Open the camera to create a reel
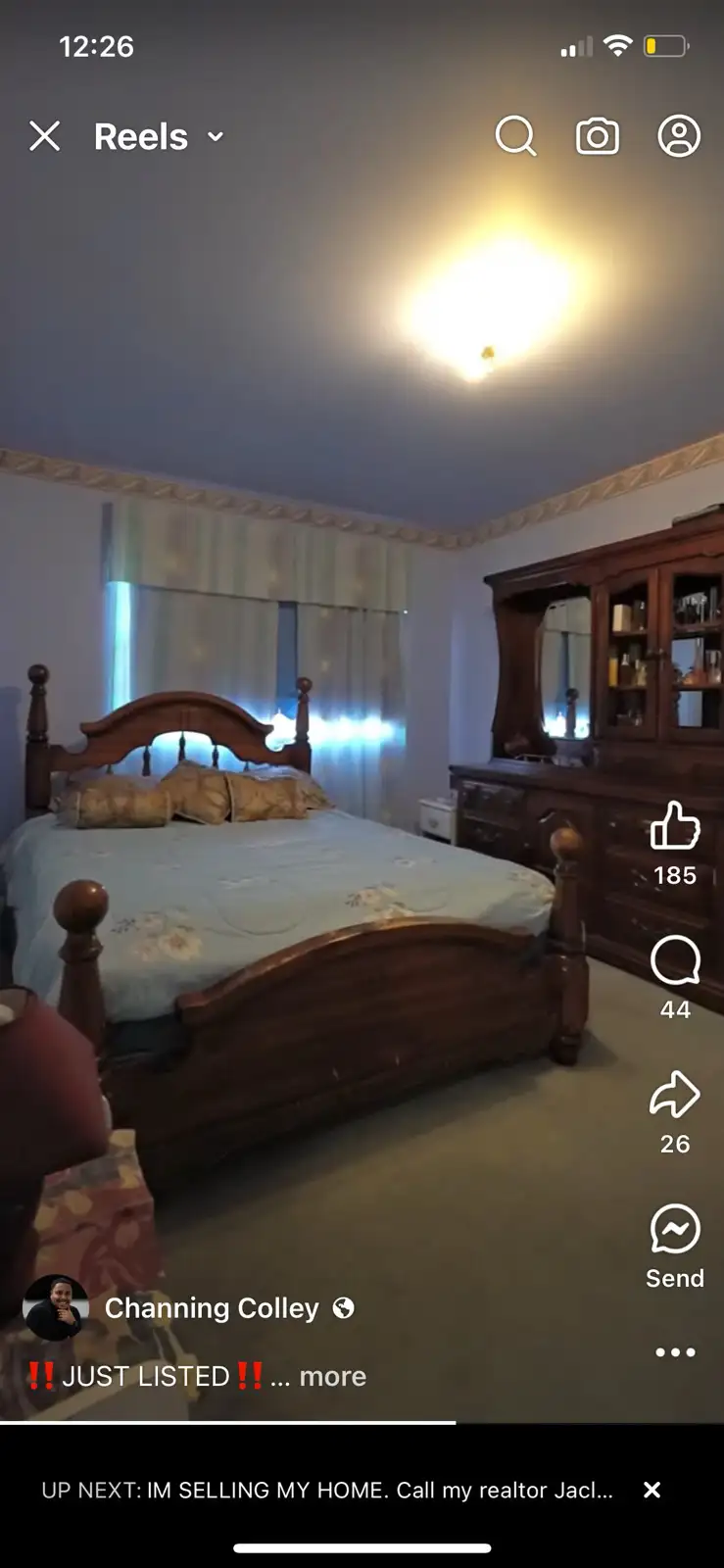Screen dimensions: 724x1568 597,136
